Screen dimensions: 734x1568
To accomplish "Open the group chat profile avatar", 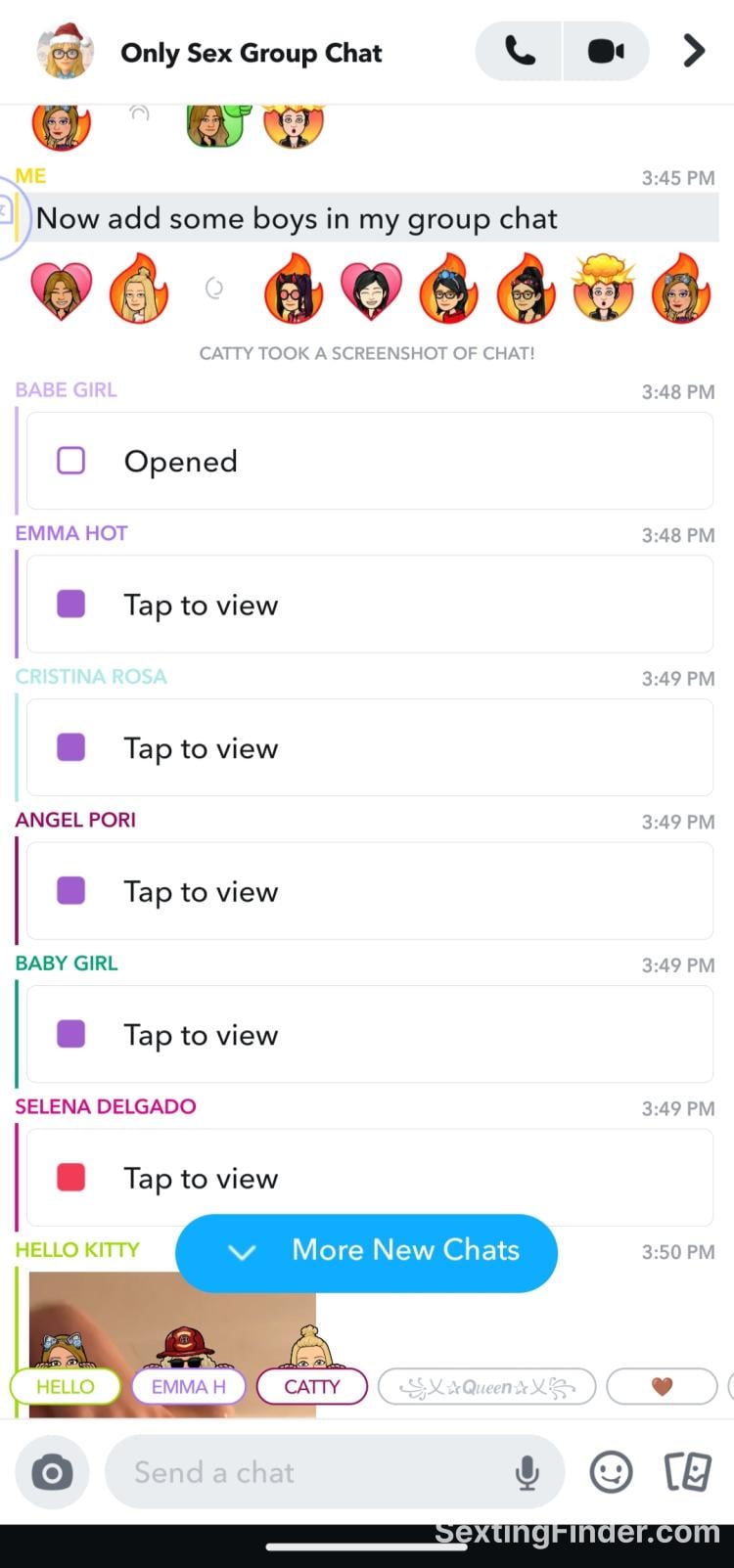I will click(65, 51).
